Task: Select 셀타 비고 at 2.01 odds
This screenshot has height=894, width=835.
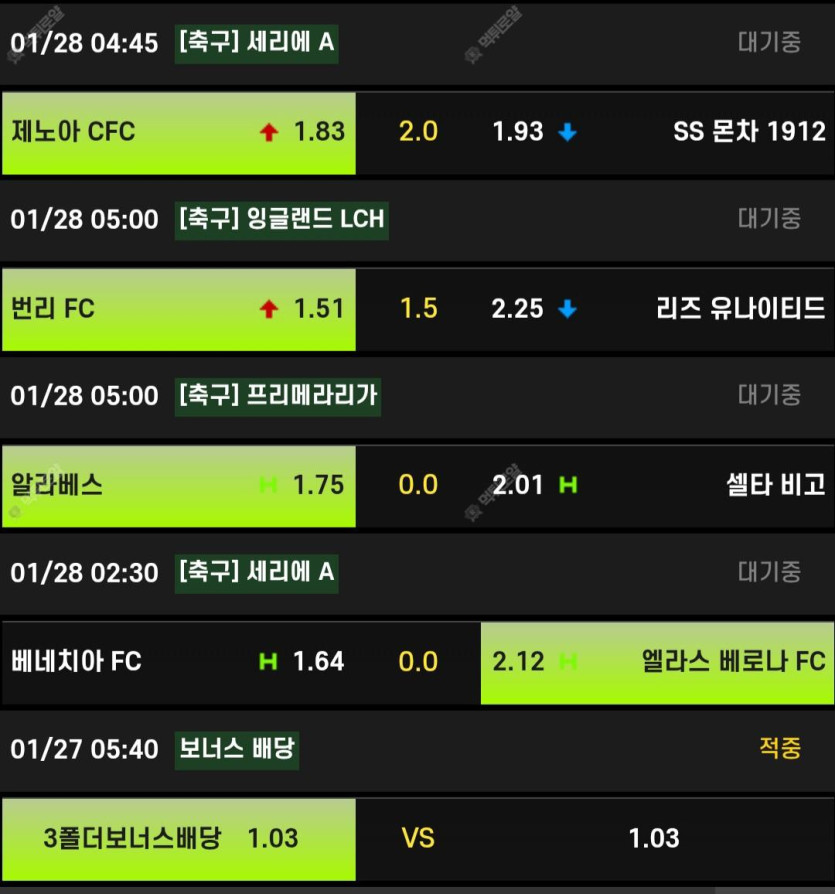Action: [x=657, y=486]
